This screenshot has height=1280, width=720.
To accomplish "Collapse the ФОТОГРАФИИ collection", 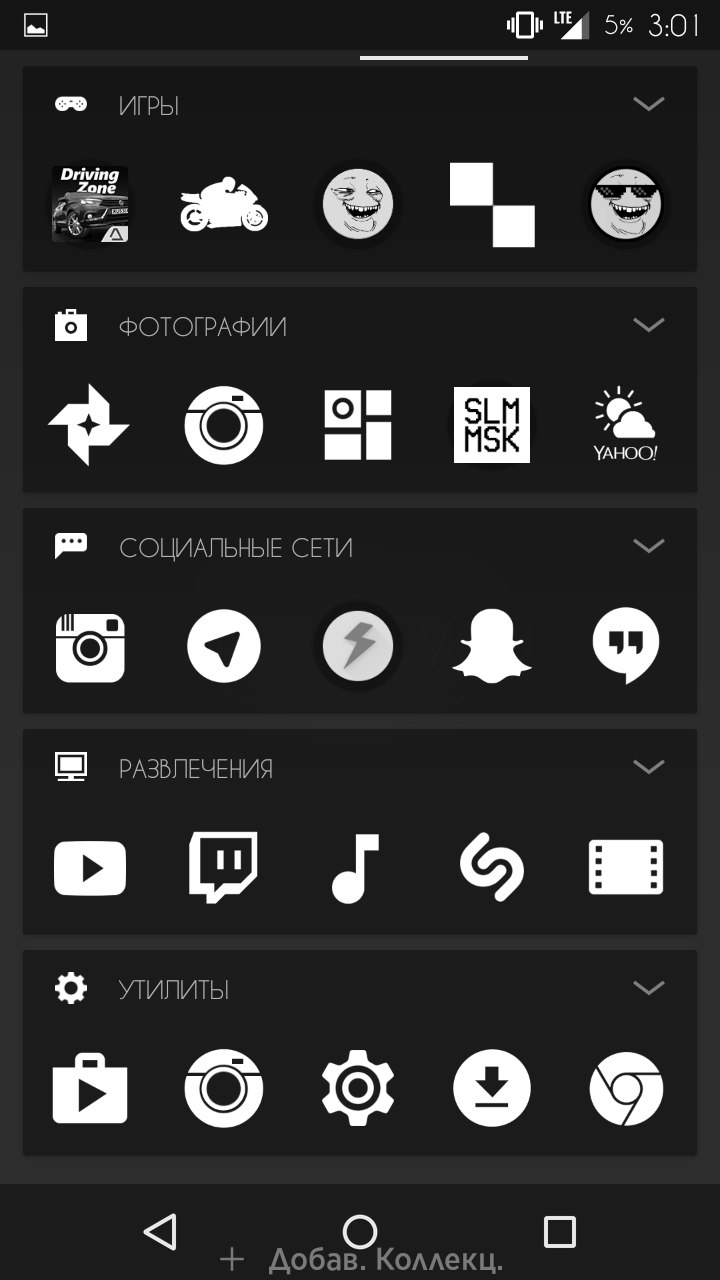I will tap(649, 325).
